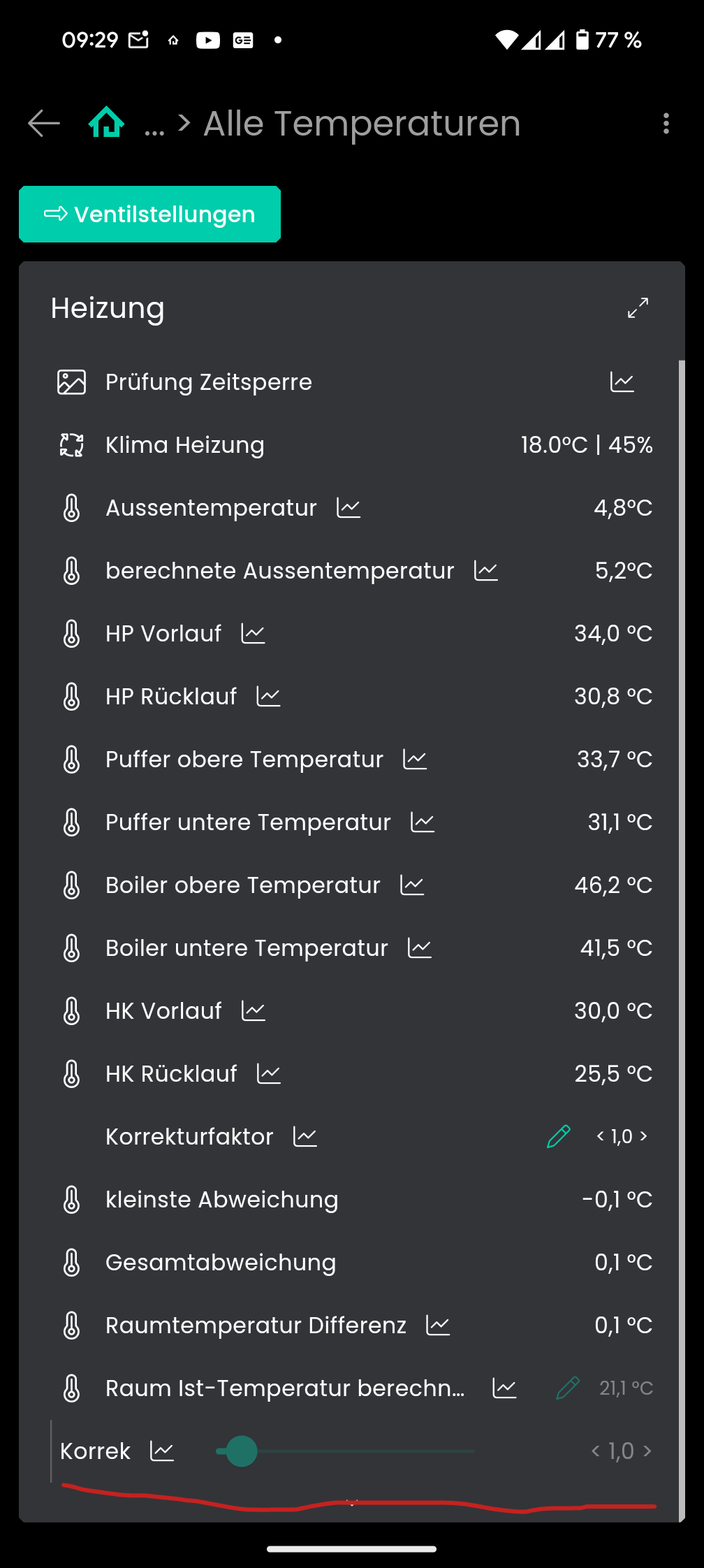Image resolution: width=704 pixels, height=1568 pixels.
Task: Show Raumtemperatur Differenz chart
Action: click(438, 1326)
